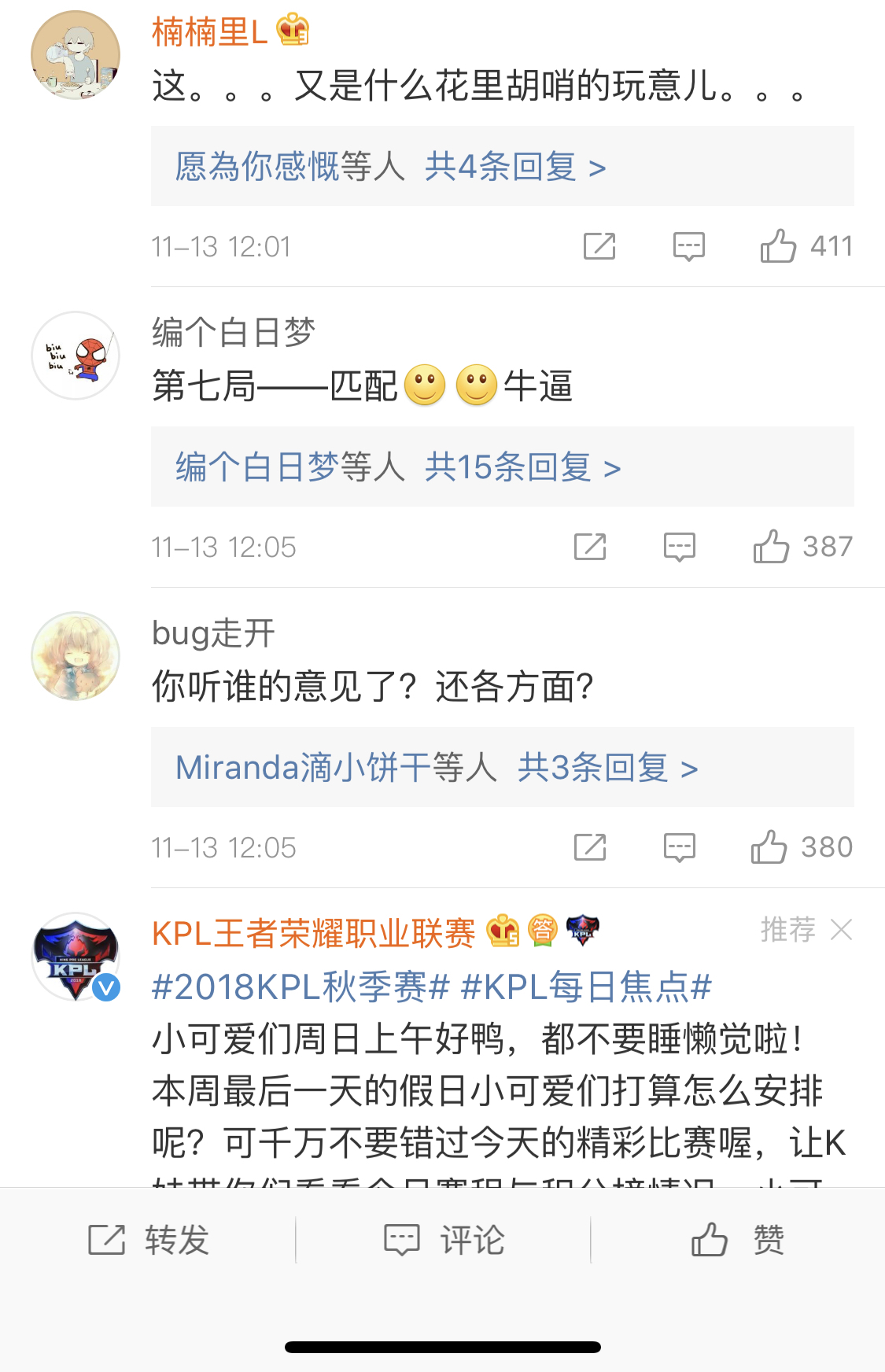885x1372 pixels.
Task: Like 编个白日梦's comment with 387 likes
Action: pyautogui.click(x=802, y=547)
